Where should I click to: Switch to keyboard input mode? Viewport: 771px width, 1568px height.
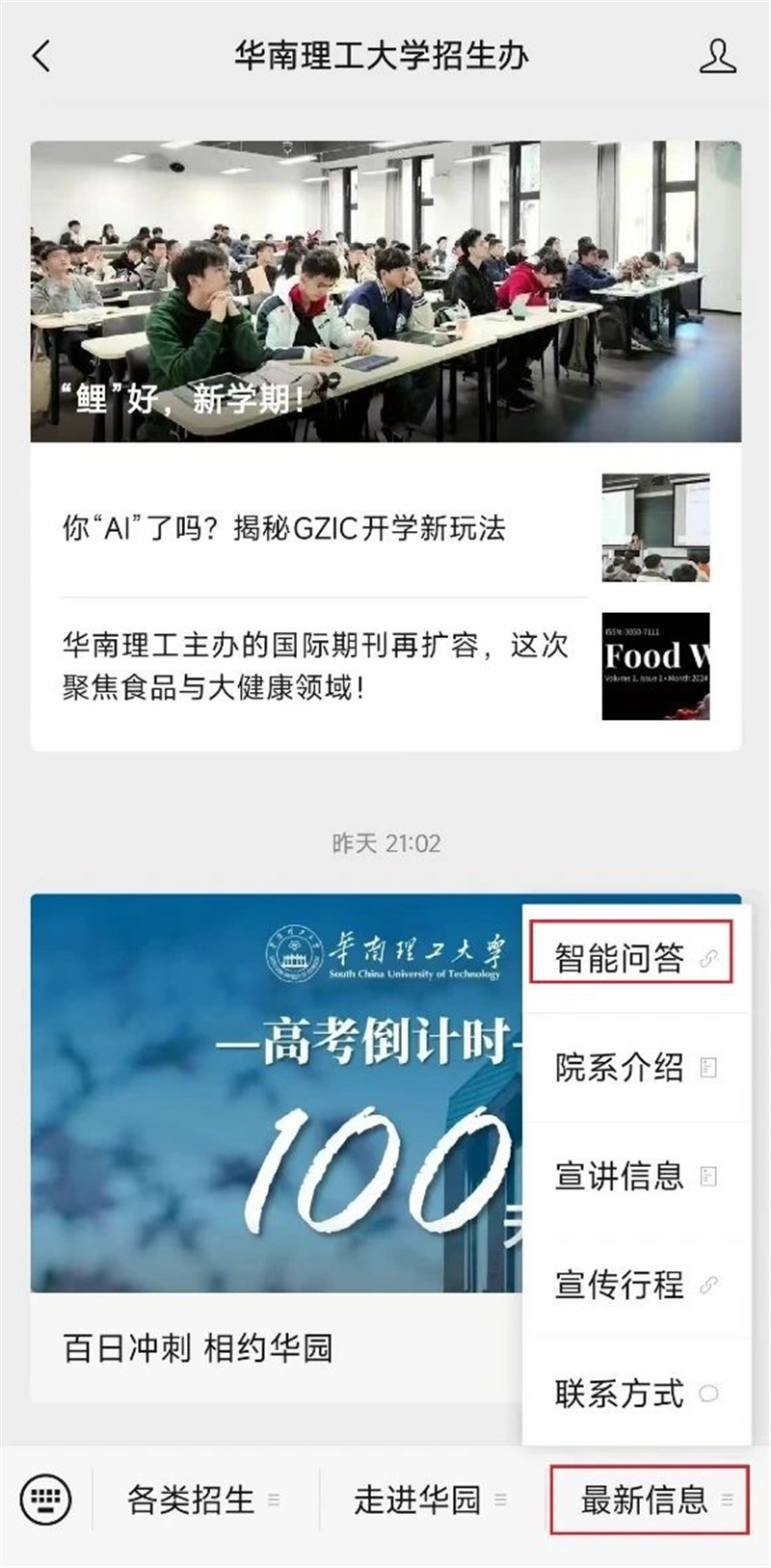45,1500
